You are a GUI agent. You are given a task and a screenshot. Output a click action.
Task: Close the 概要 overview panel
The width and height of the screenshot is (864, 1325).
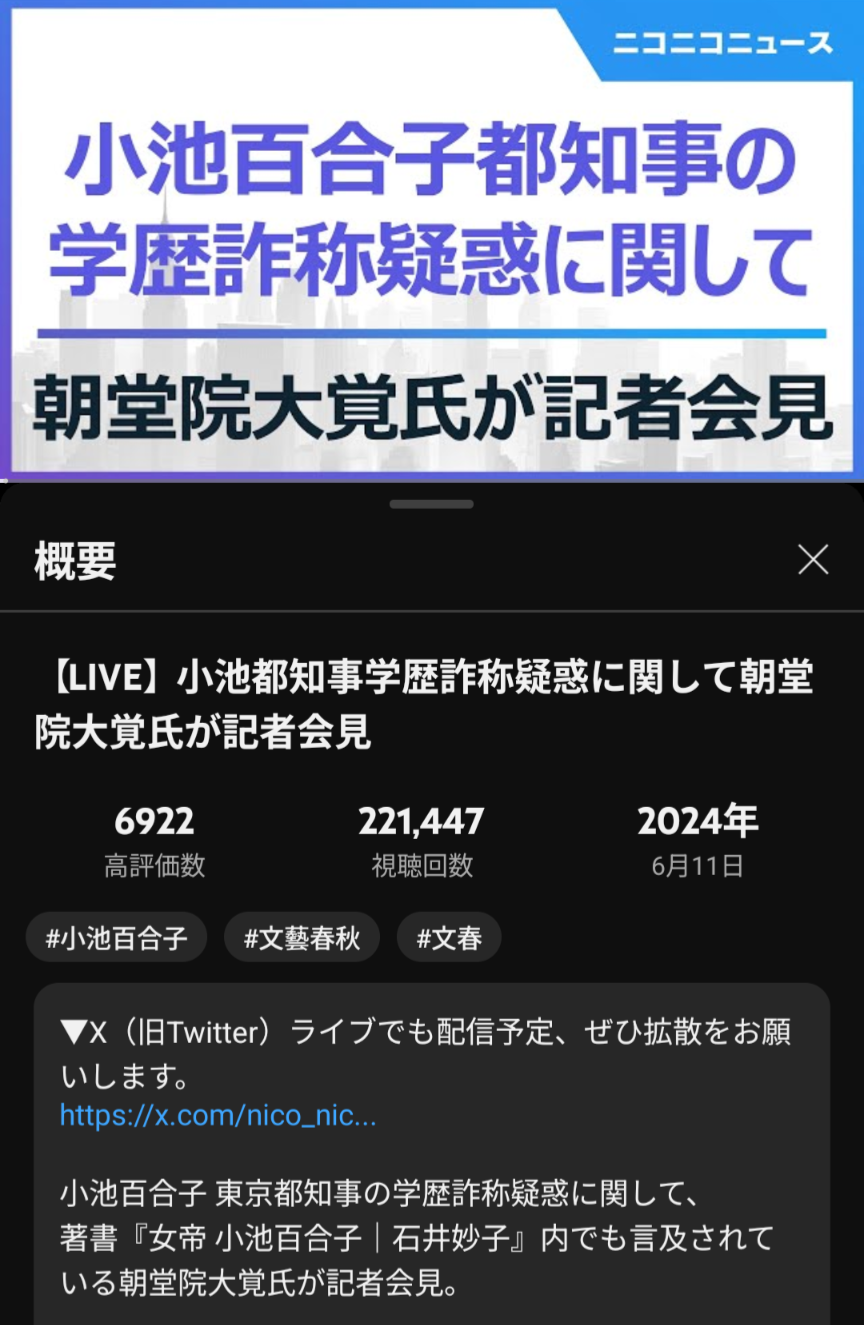[813, 560]
